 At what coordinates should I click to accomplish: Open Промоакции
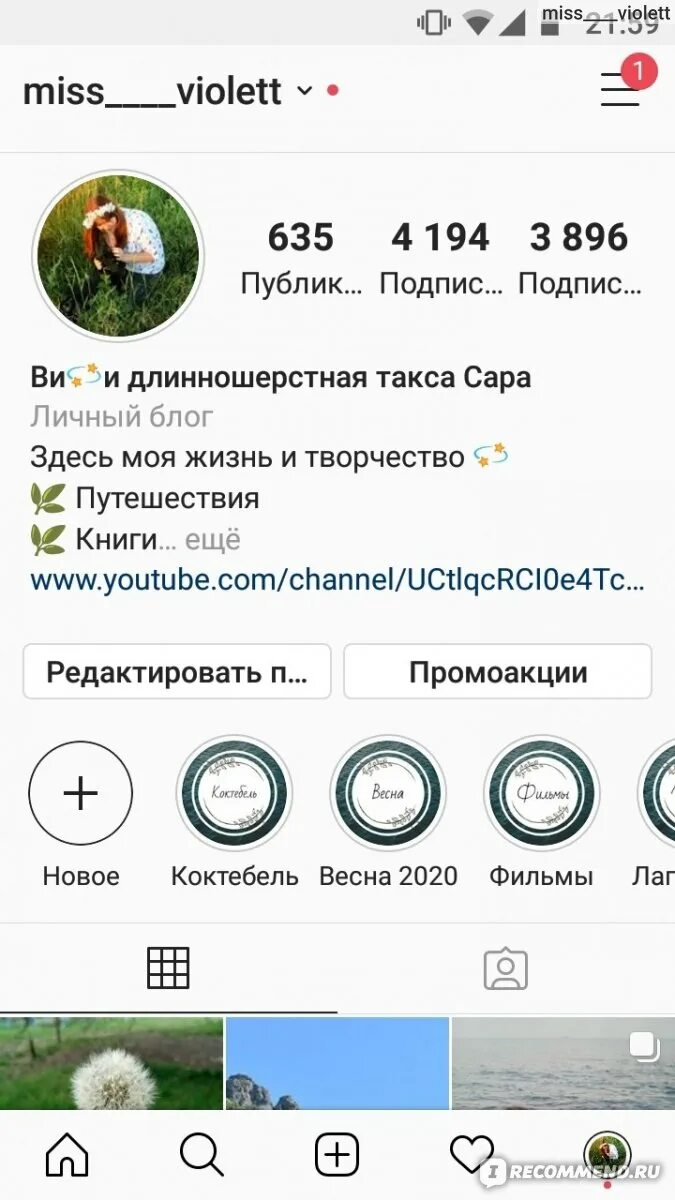tap(498, 671)
